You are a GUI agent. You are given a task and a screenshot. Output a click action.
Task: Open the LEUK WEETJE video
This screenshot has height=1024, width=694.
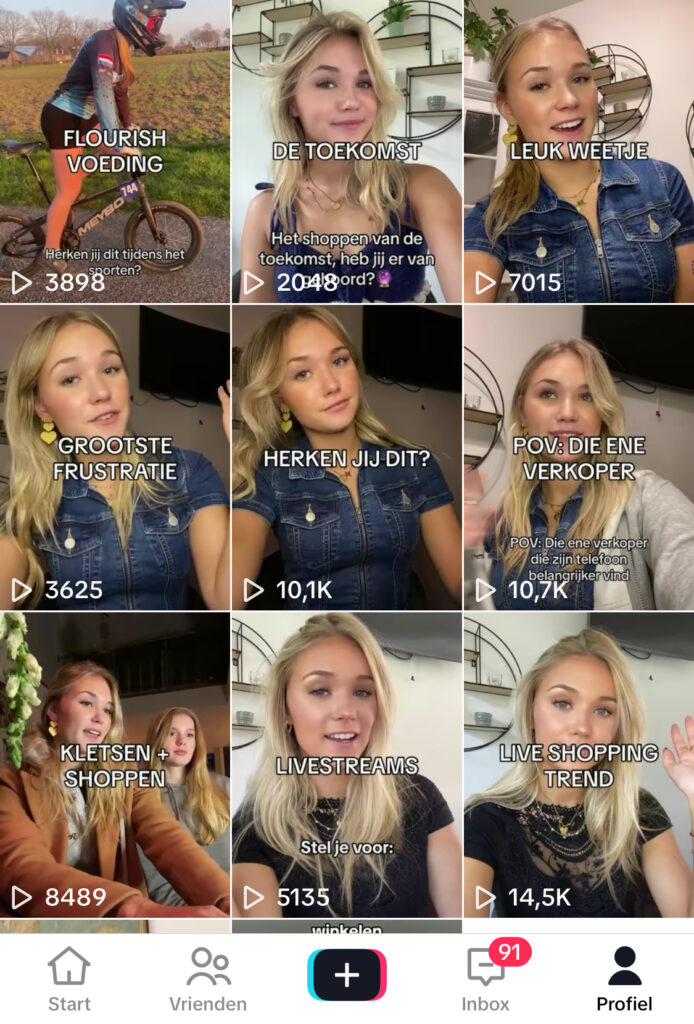pos(579,150)
